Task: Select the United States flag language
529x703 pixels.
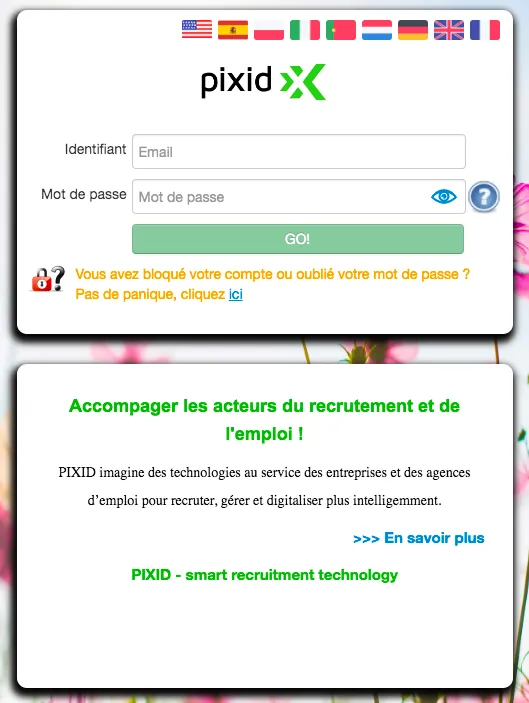Action: [197, 30]
